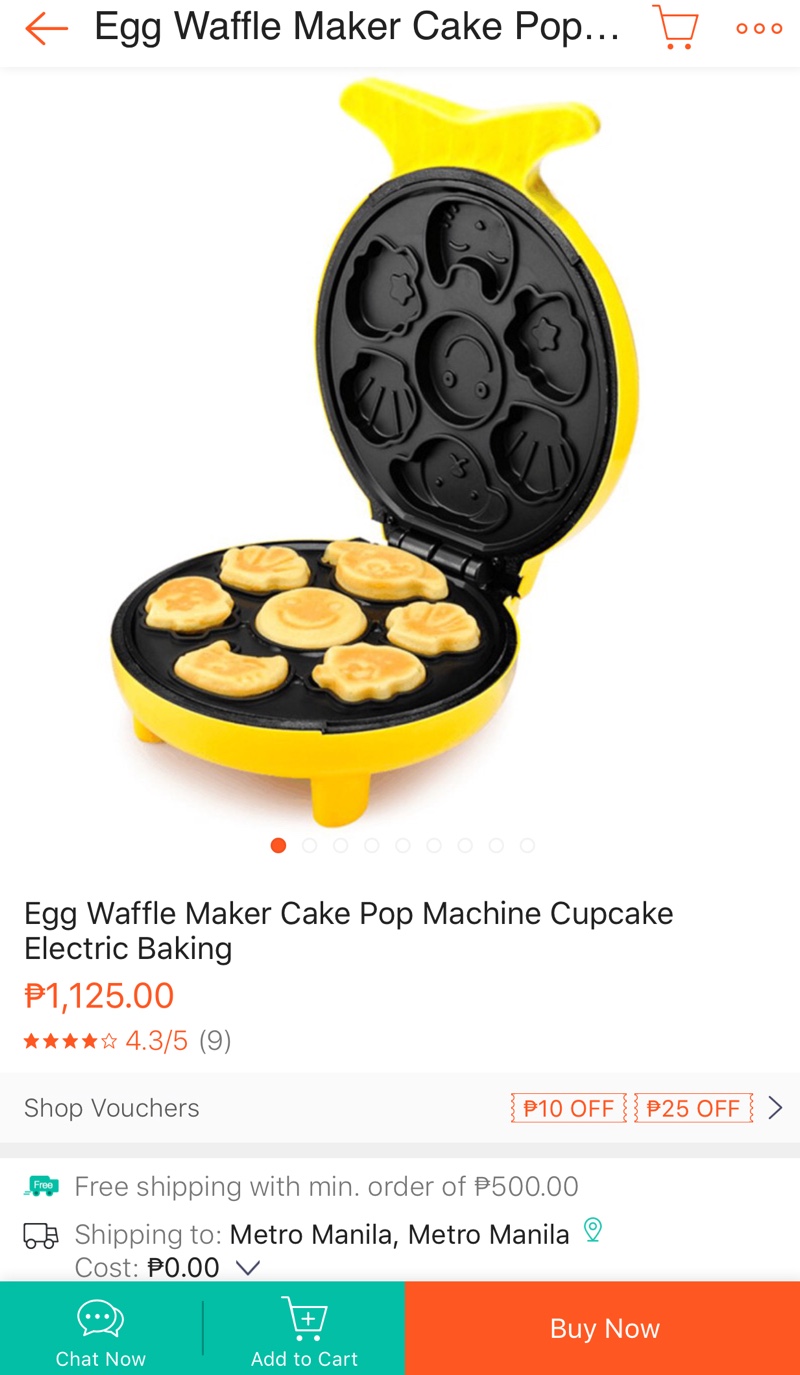Change location with the map pin icon

(593, 1230)
